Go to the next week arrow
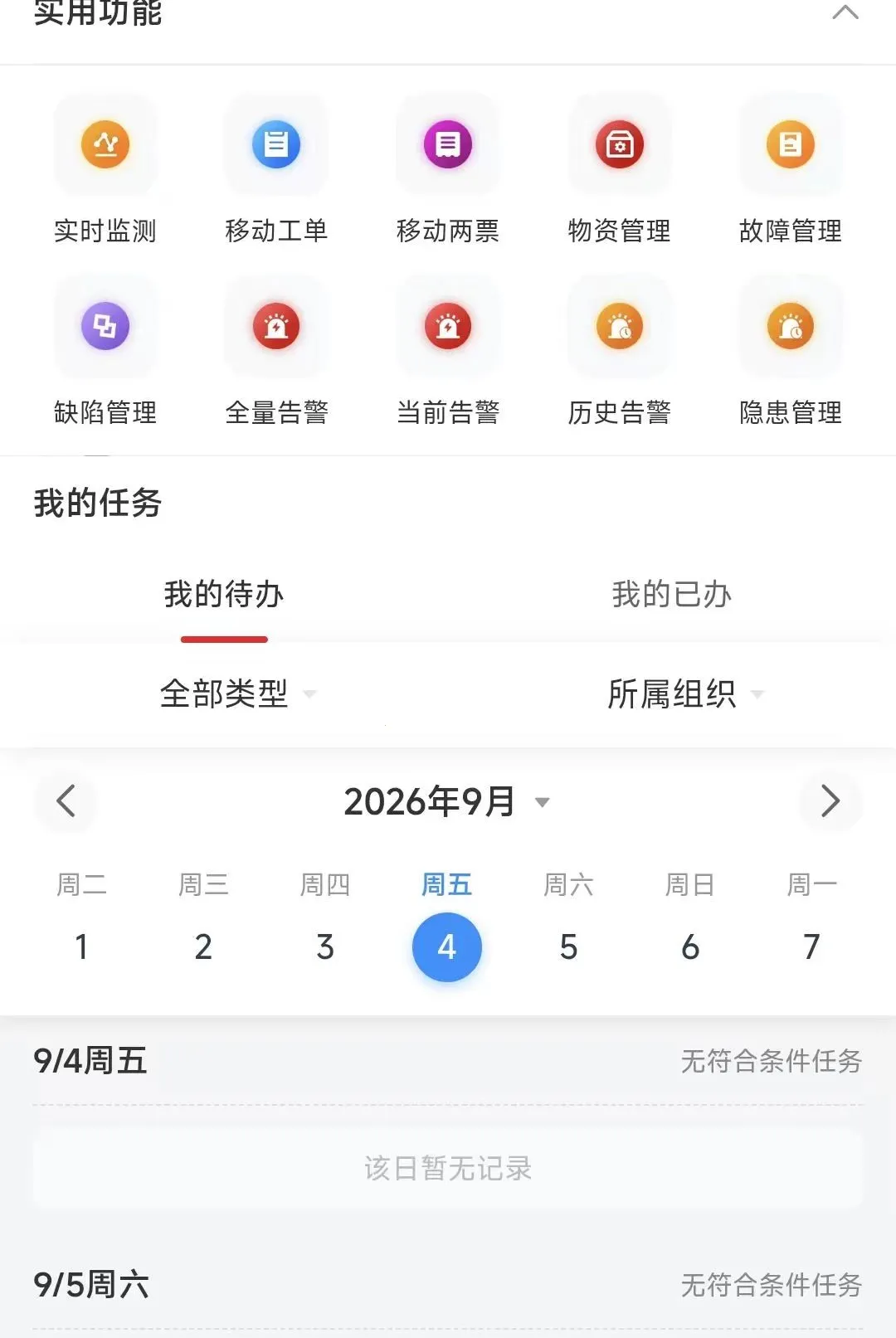 click(x=830, y=801)
